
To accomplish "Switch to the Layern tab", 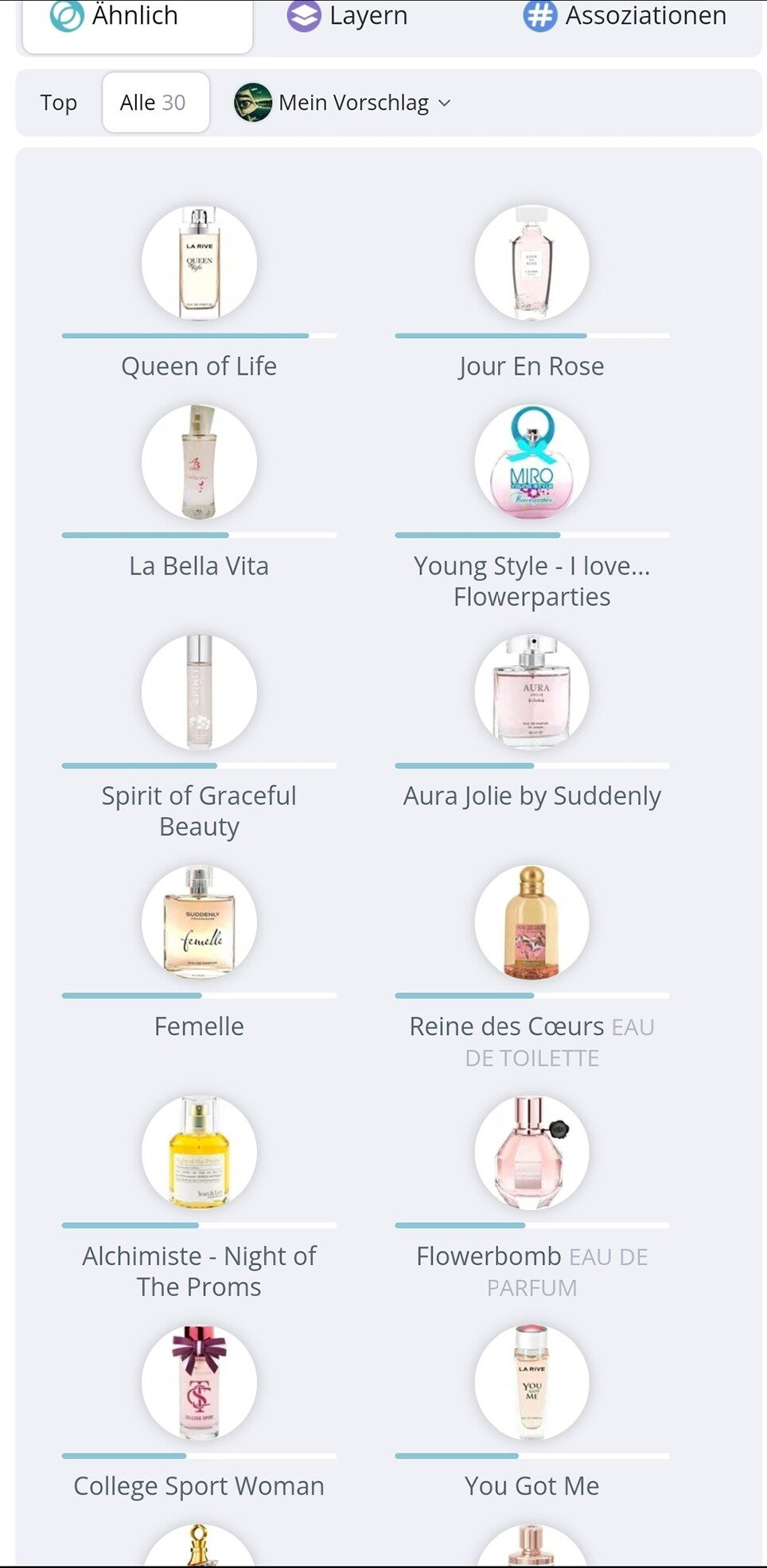I will tap(348, 16).
